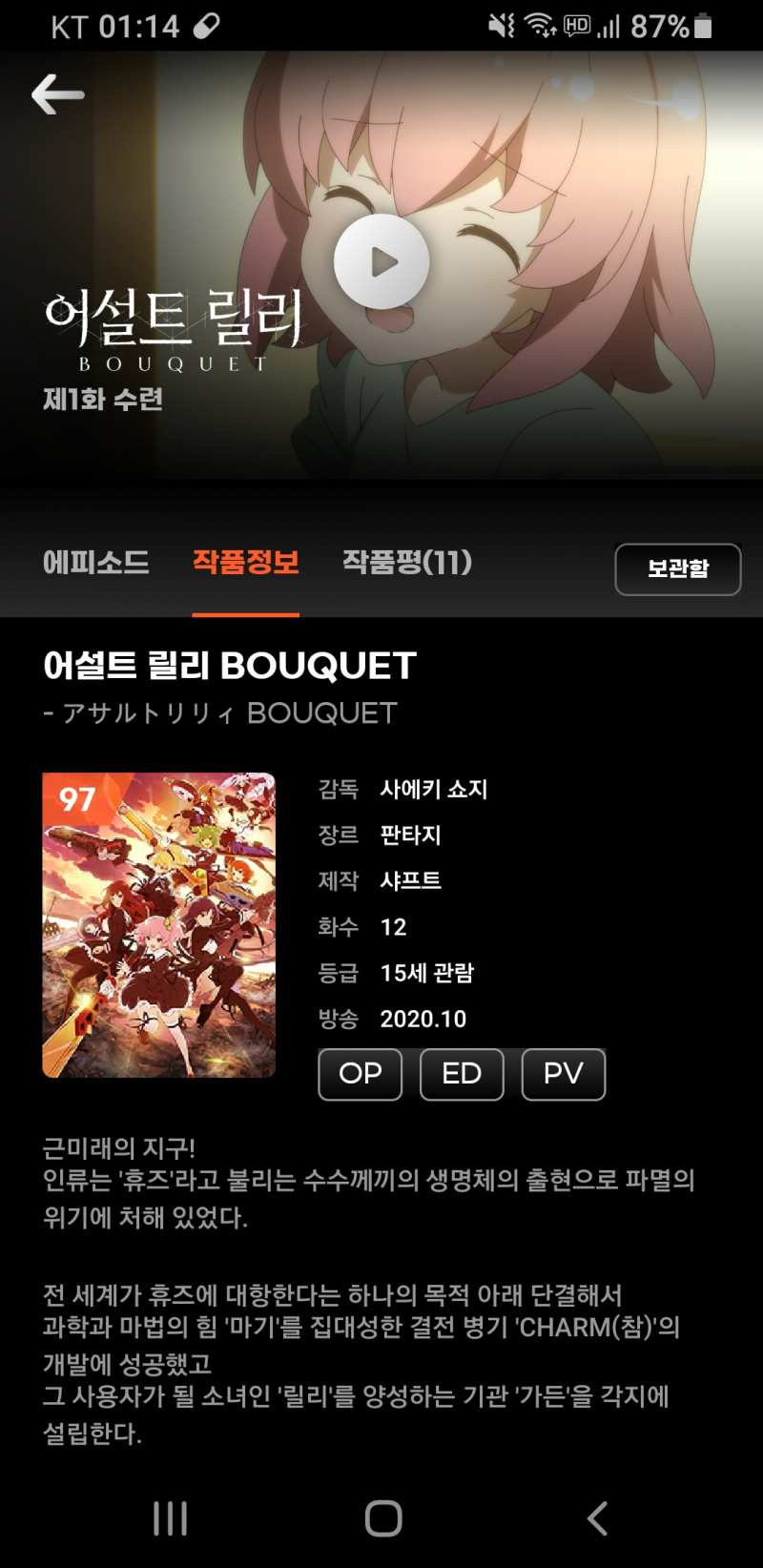The height and width of the screenshot is (1568, 763).
Task: Play episode 1 of 어설트 릴리
Action: (x=381, y=261)
